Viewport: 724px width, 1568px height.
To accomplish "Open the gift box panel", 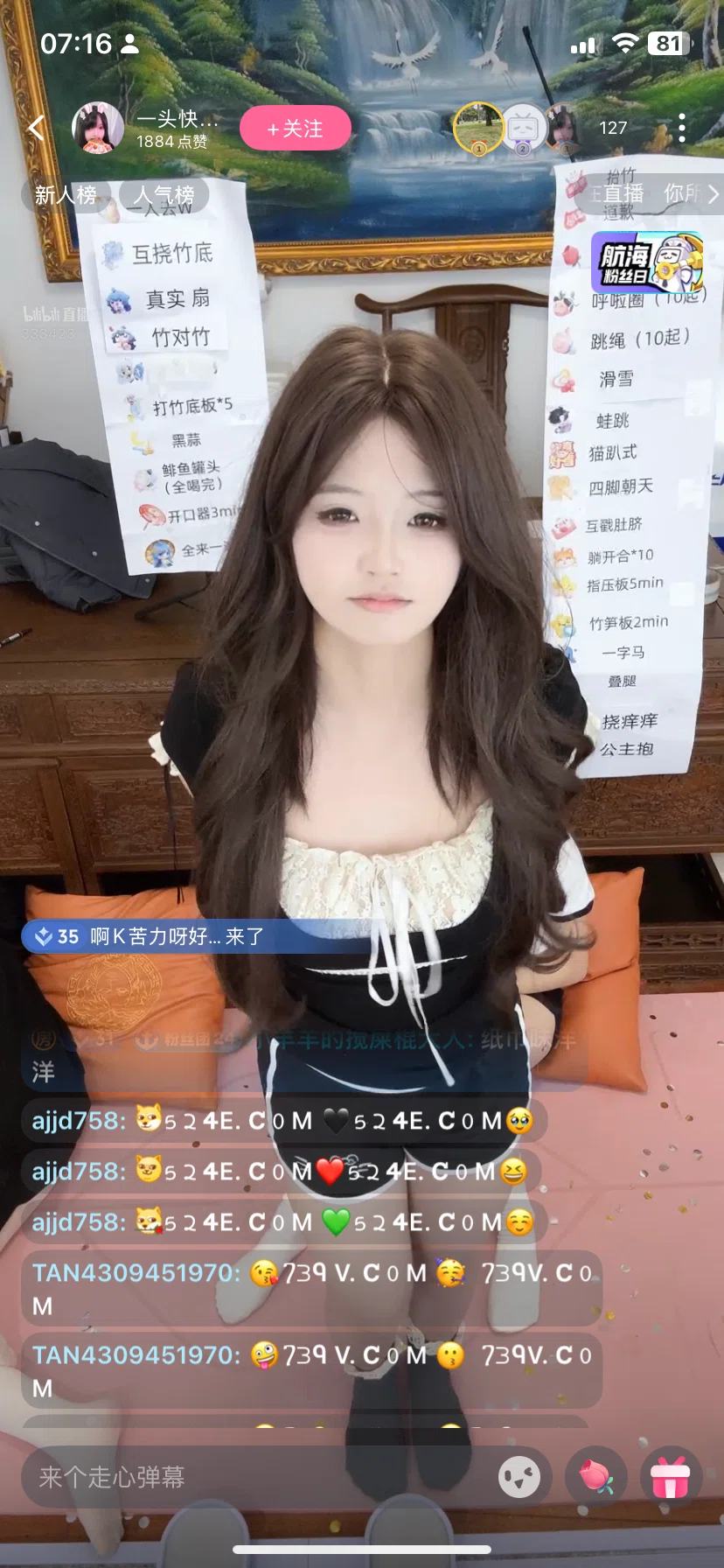I will 671,1477.
